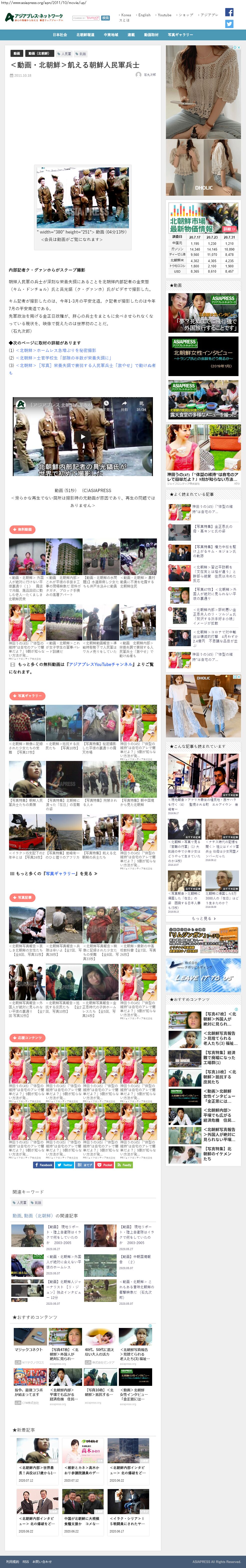Image resolution: width=246 pixels, height=1568 pixels.
Task: Open the 北朝鮮報道 navigation tab
Action: (x=85, y=35)
